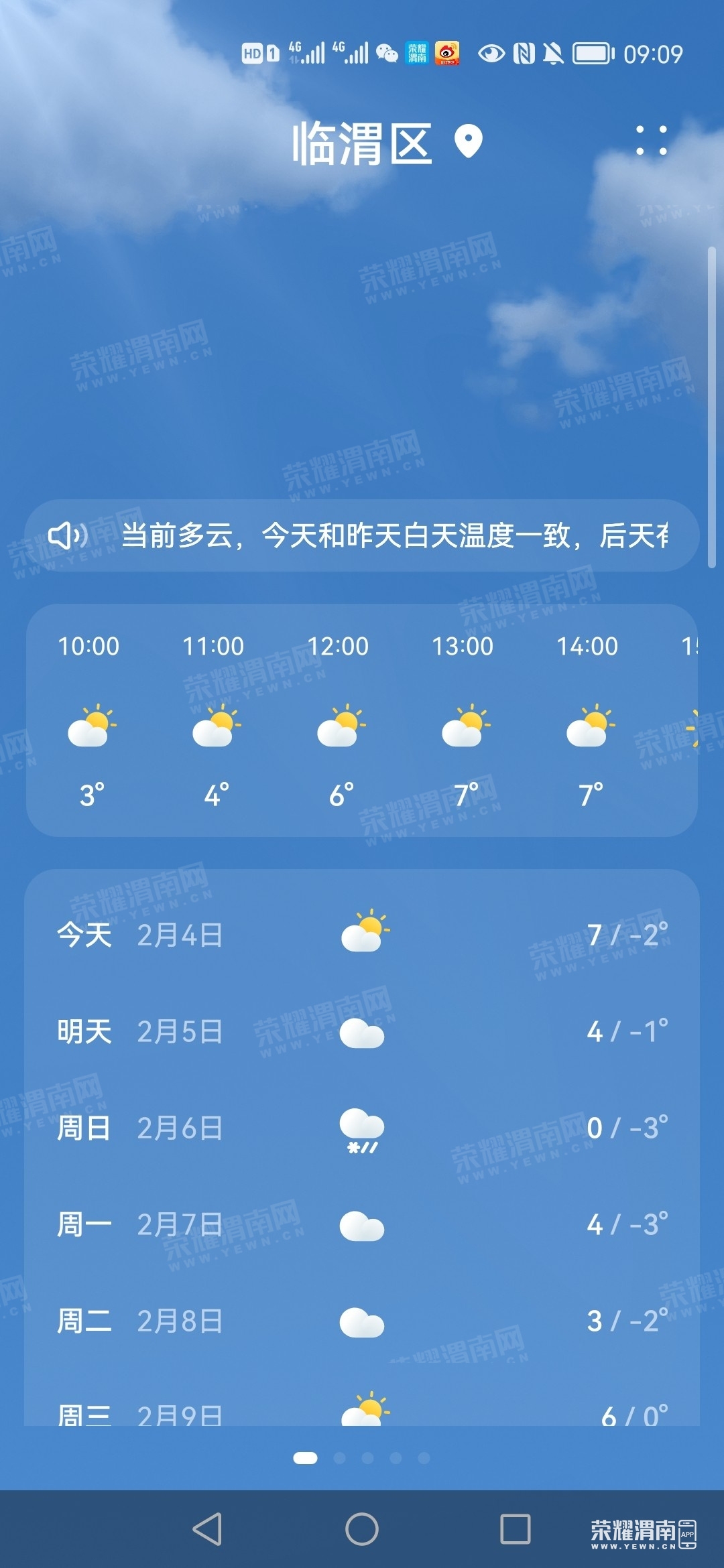View Sunday 2月6日 sleet forecast details
The image size is (724, 1568).
coord(362,1128)
